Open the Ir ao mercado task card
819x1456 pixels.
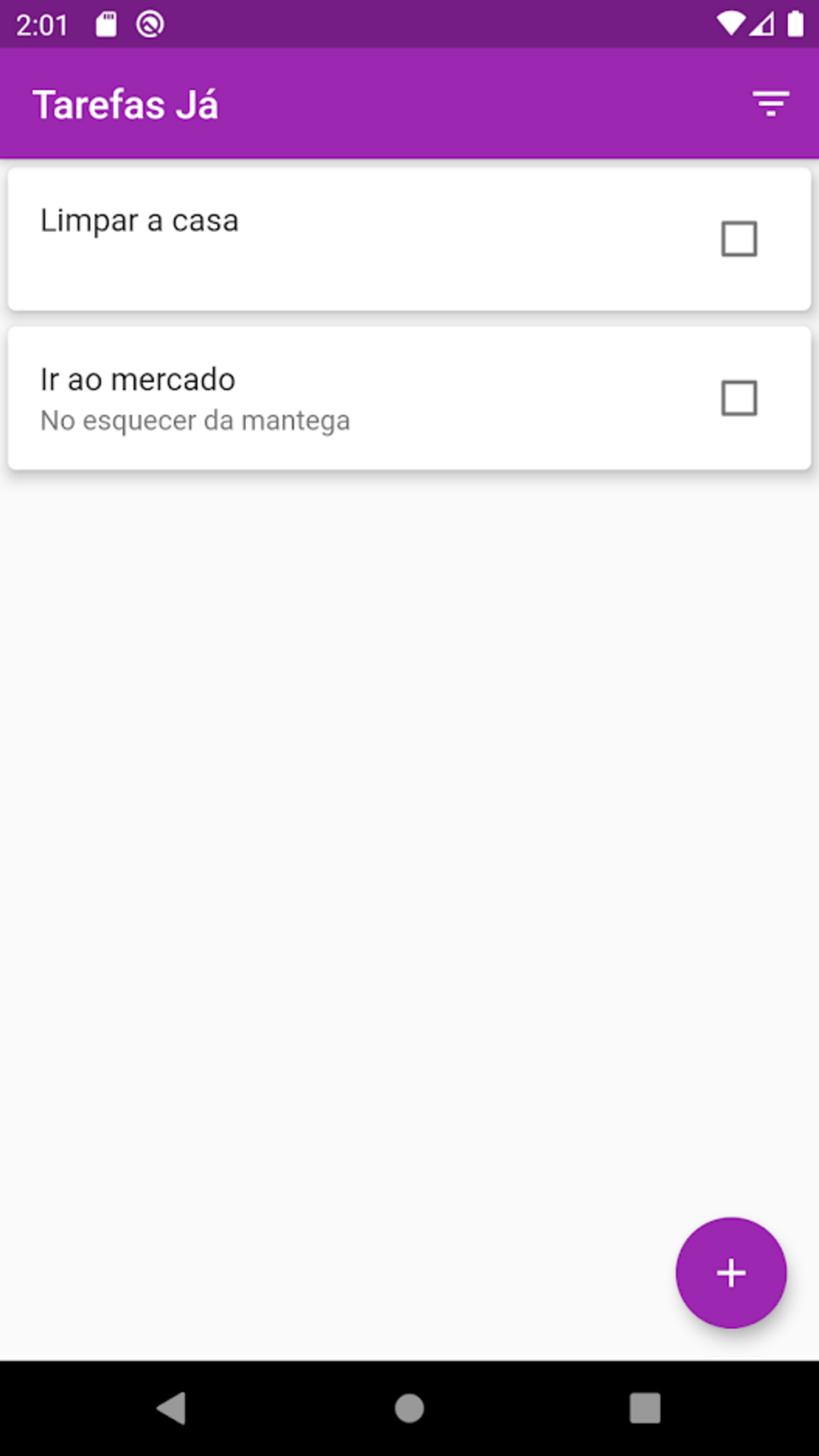tap(409, 398)
